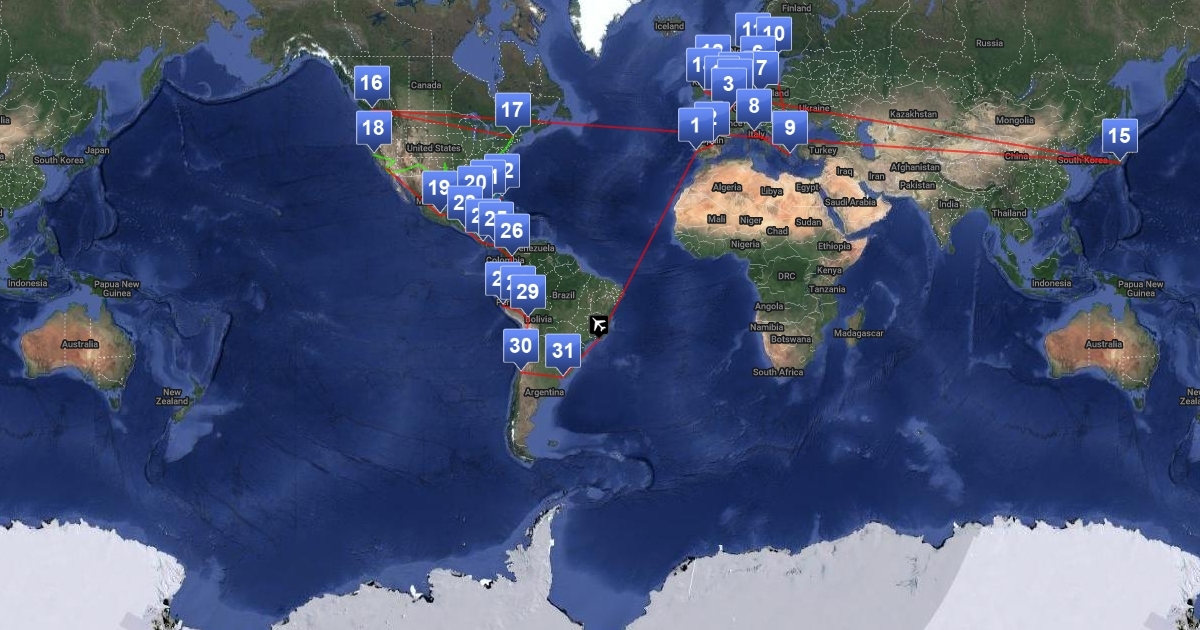
Task: Open map marker number 31
Action: tap(564, 350)
